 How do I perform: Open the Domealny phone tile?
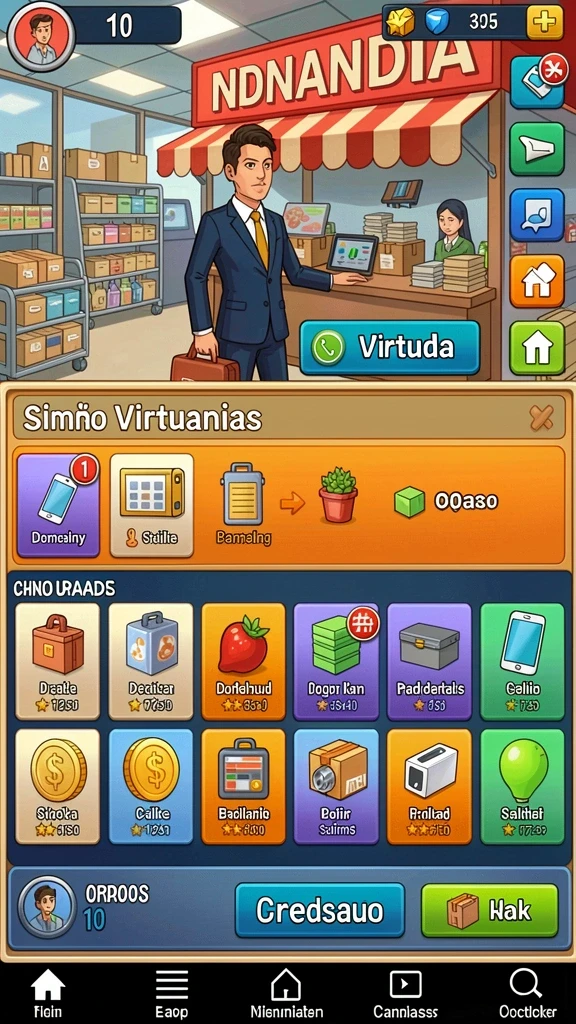[58, 505]
